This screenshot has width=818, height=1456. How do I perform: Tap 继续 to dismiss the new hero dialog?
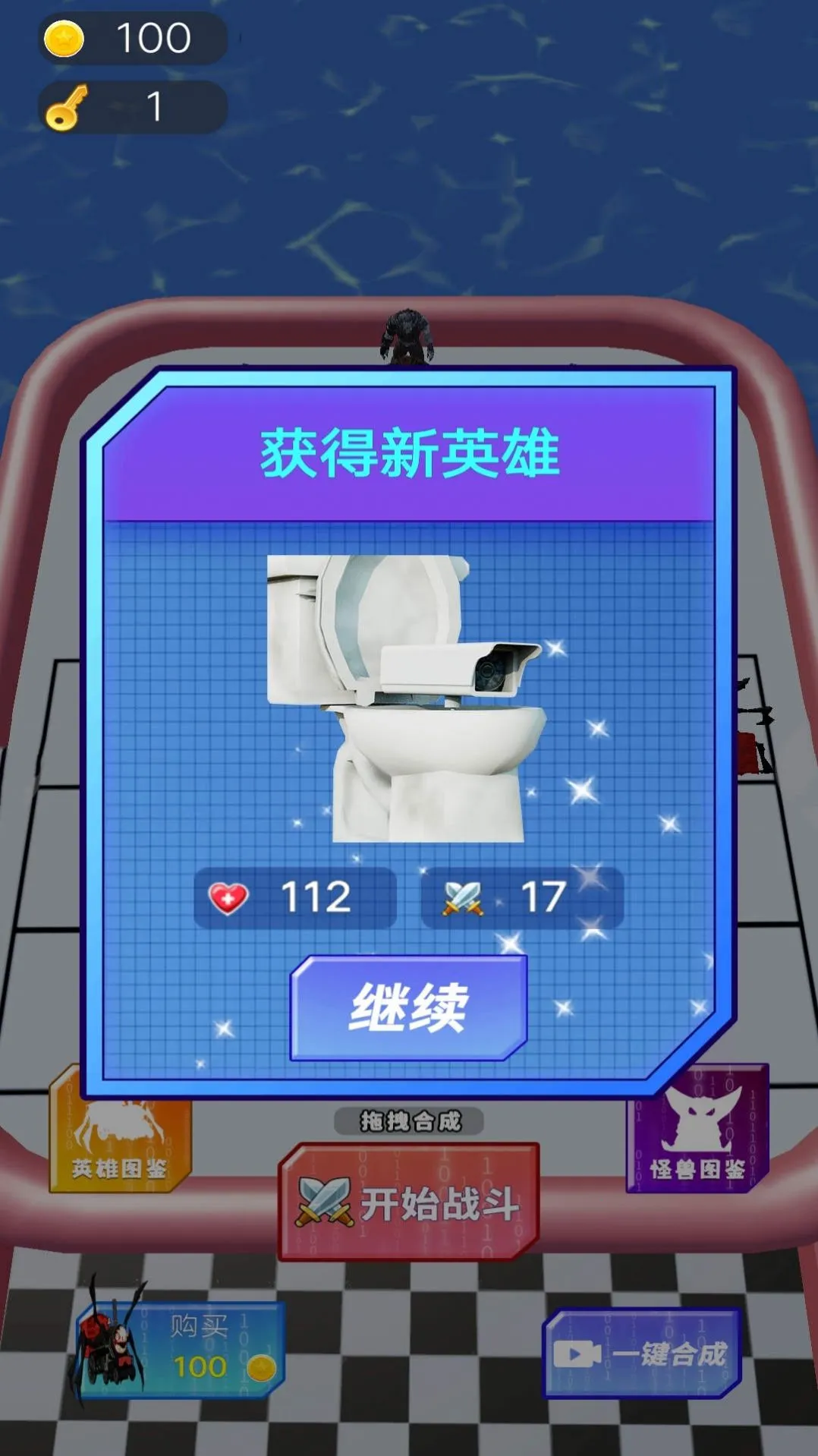coord(408,1007)
